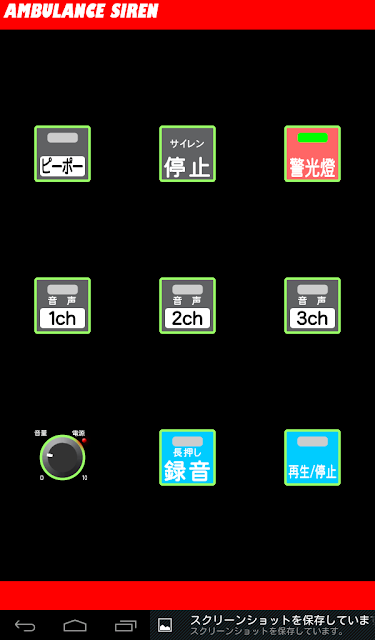Viewport: 375px width, 640px height.
Task: Go back with the system back button
Action: pyautogui.click(x=25, y=625)
